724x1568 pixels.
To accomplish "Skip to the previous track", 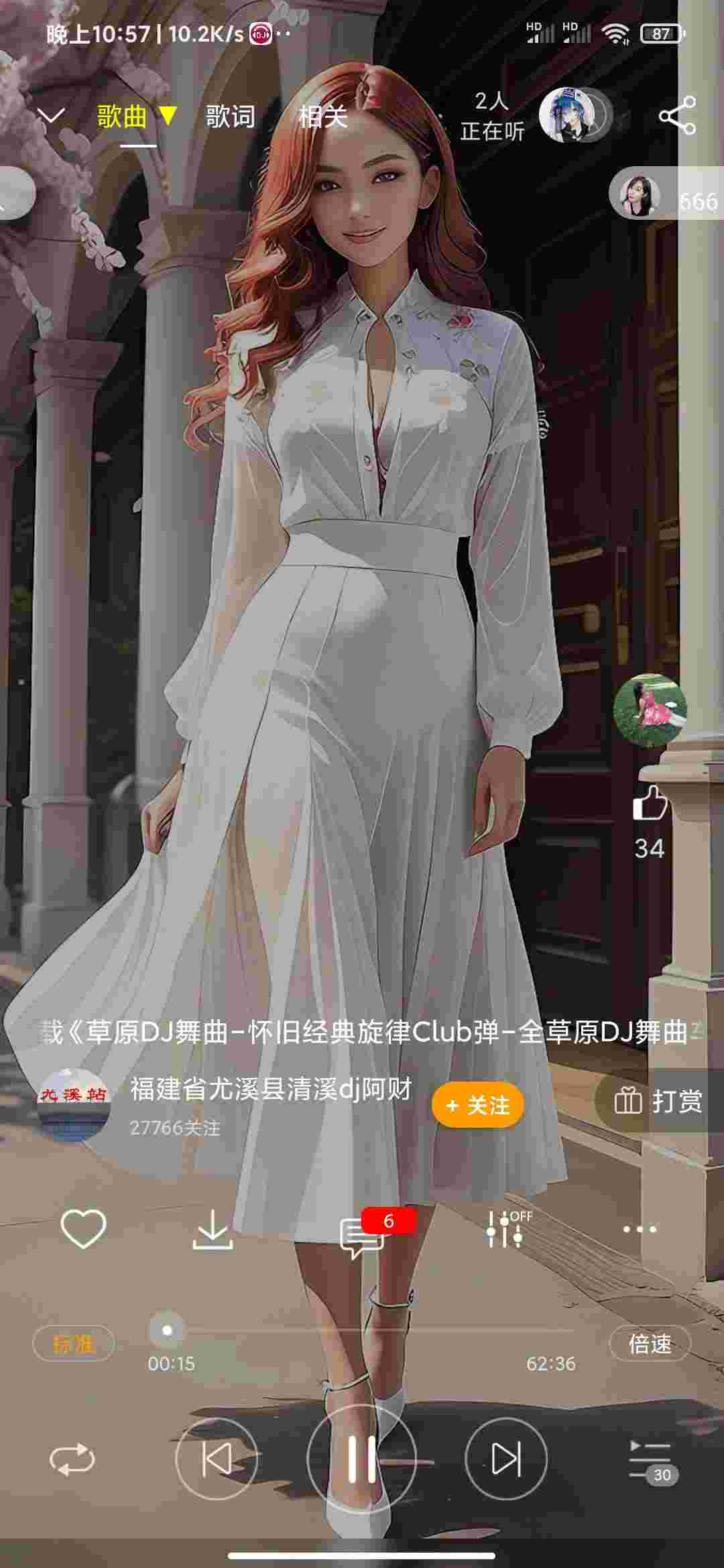I will point(217,1459).
